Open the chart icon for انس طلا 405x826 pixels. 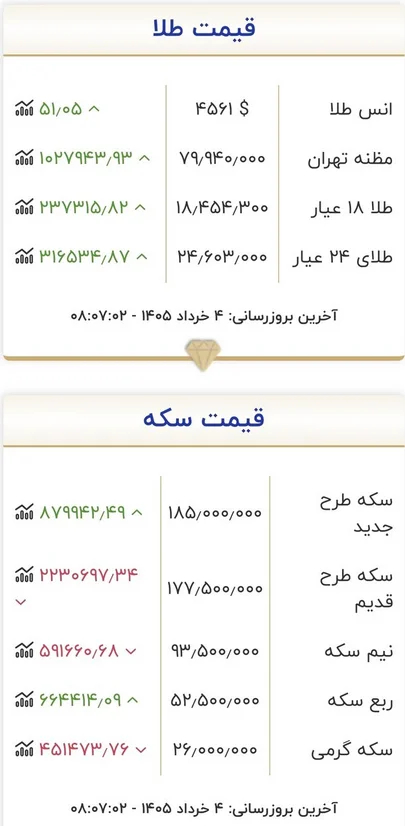24,110
